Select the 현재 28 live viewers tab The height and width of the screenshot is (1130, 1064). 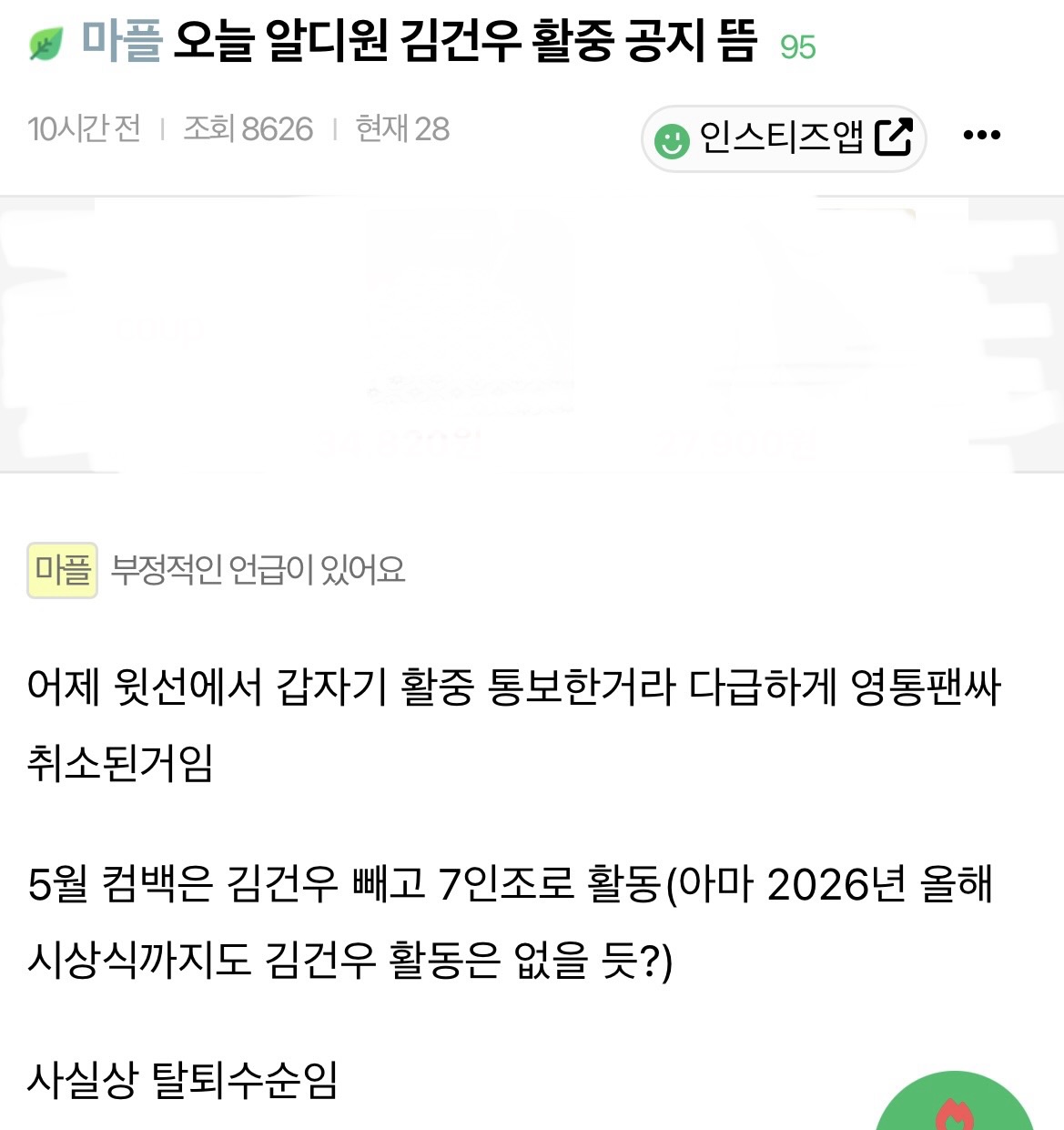tap(401, 130)
